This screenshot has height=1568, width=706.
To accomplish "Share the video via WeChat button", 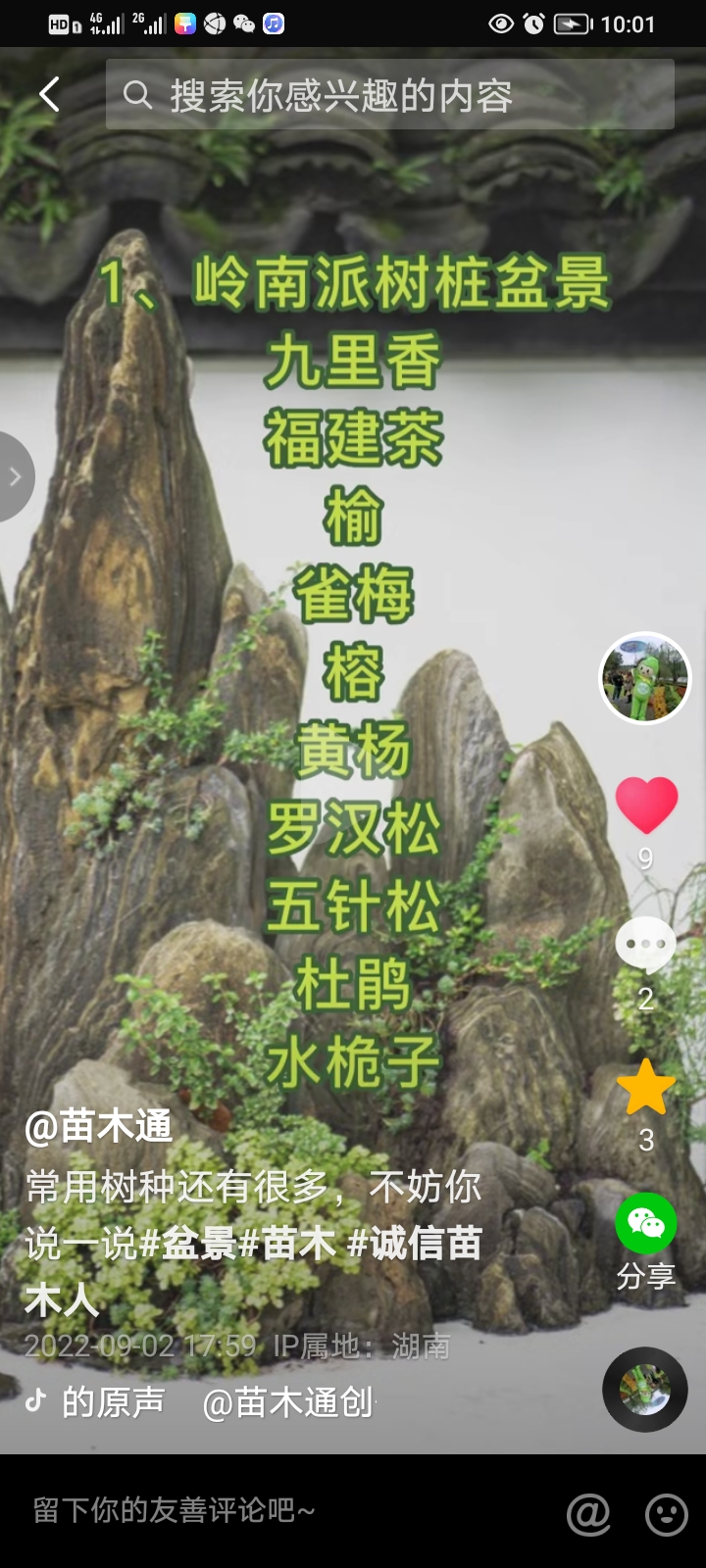I will (645, 1225).
